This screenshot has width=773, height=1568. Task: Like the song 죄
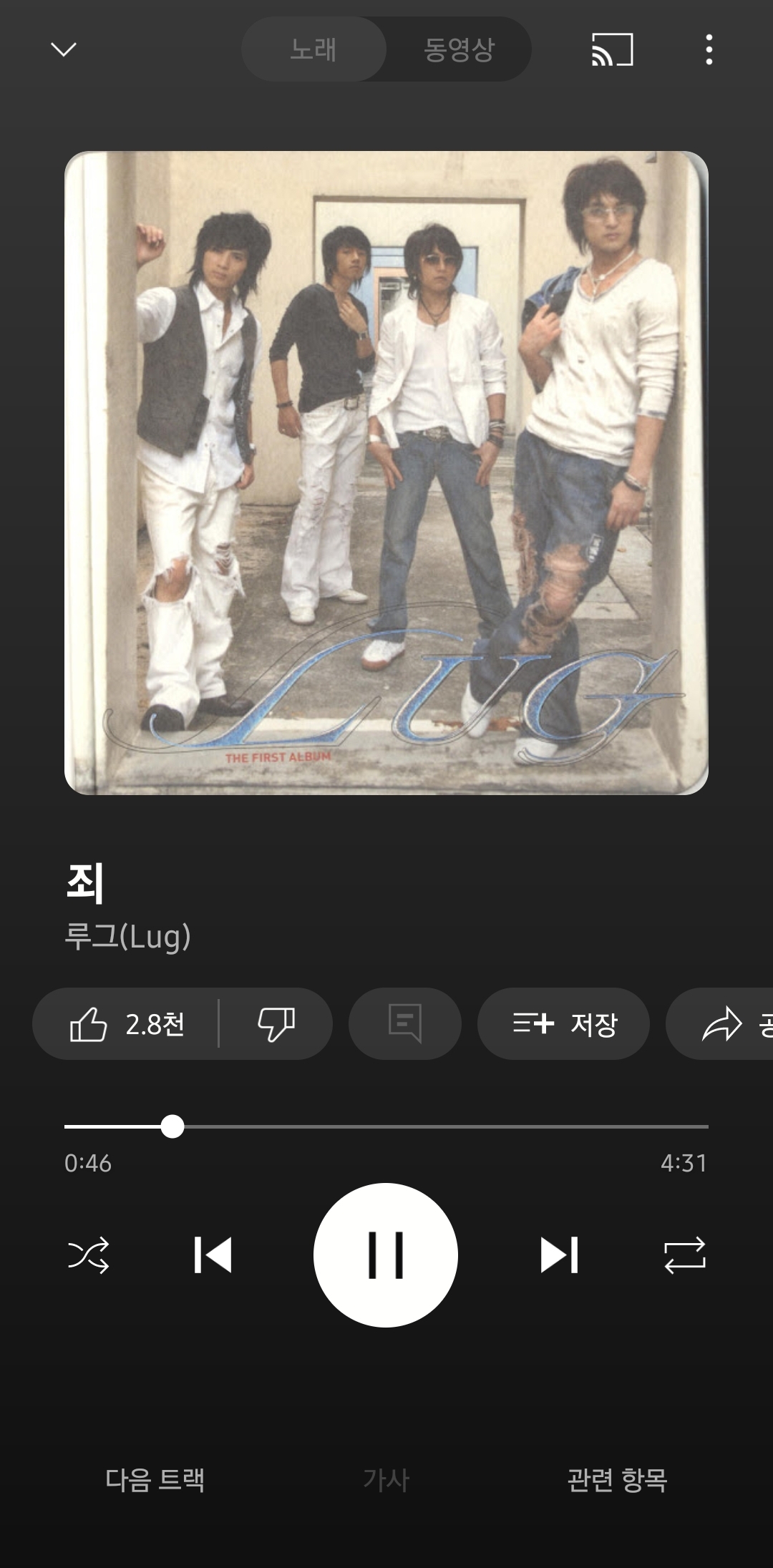127,1024
